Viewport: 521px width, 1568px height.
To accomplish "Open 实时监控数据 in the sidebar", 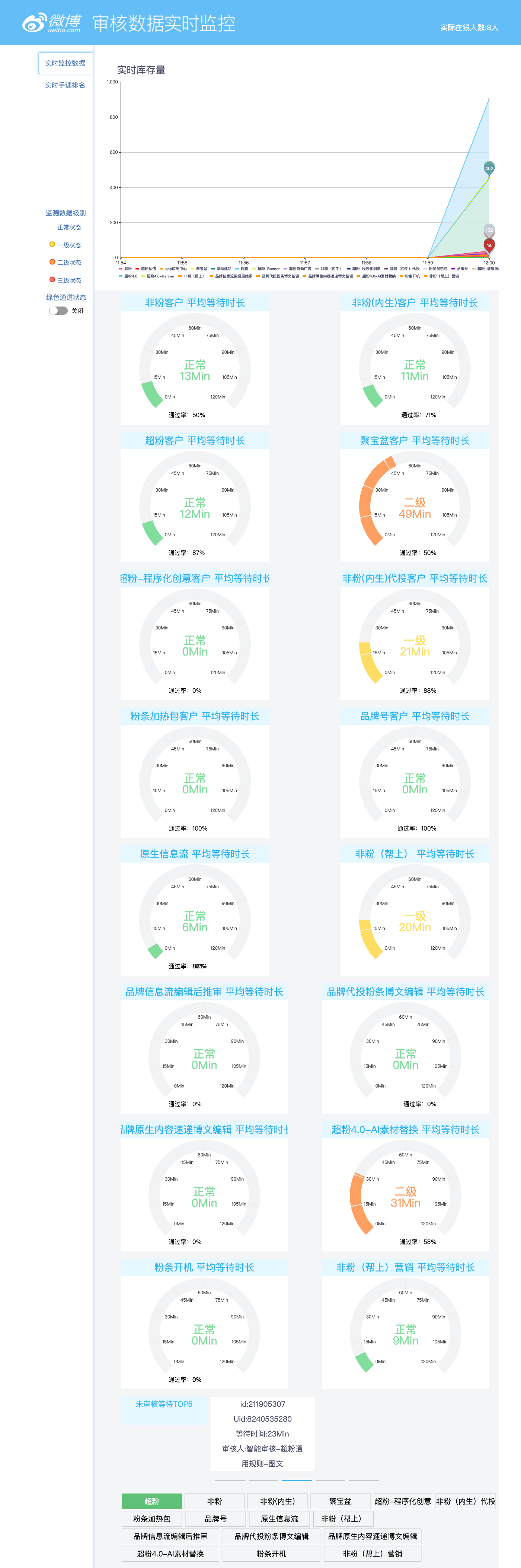I will click(65, 63).
